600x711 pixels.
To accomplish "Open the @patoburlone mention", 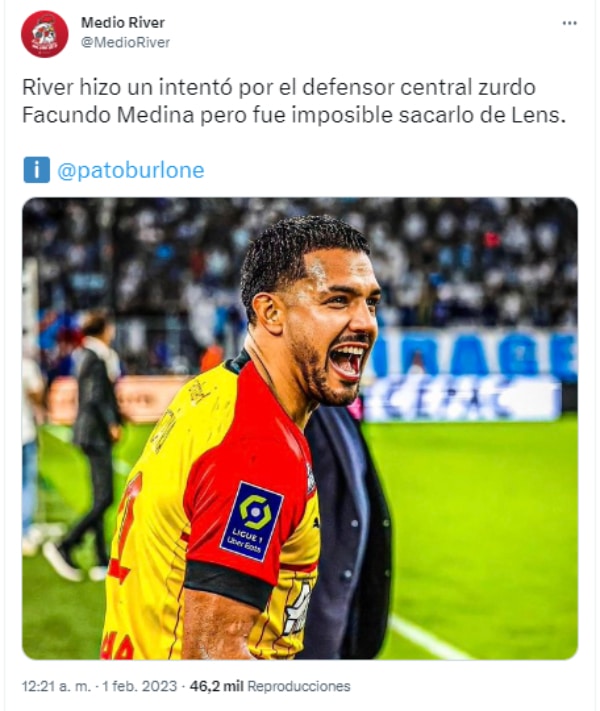I will 130,170.
